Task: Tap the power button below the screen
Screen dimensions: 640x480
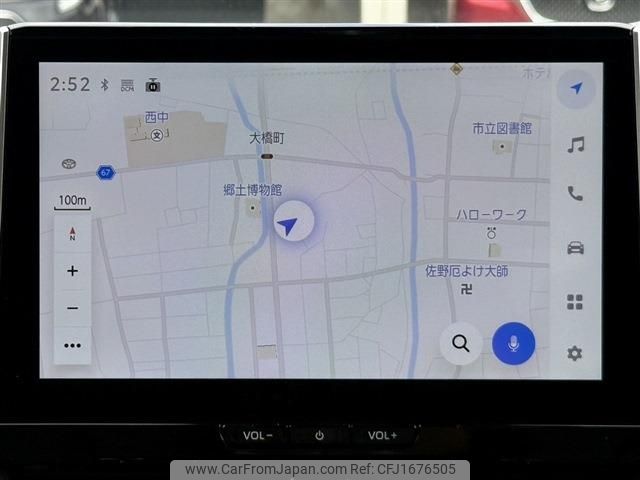Action: click(319, 435)
